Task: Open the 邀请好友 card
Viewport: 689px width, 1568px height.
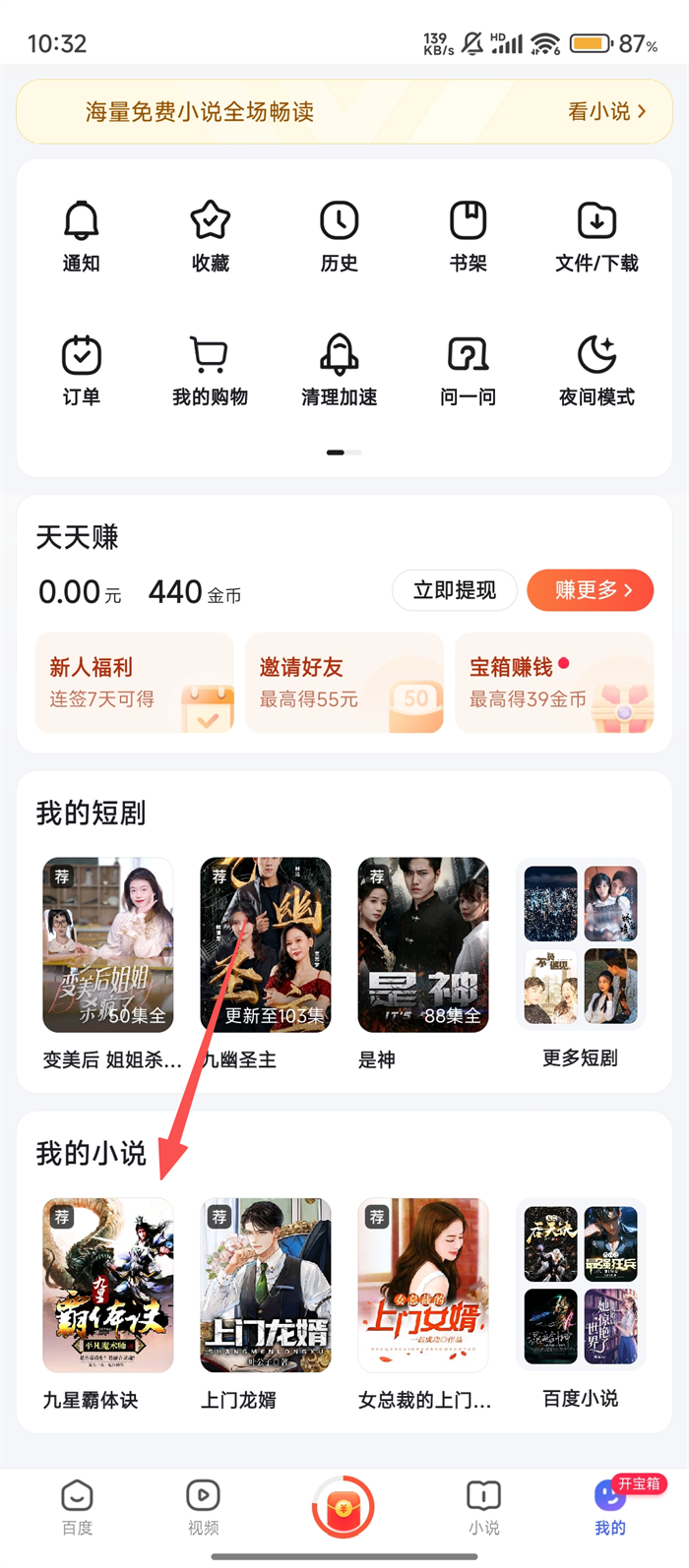Action: point(344,683)
